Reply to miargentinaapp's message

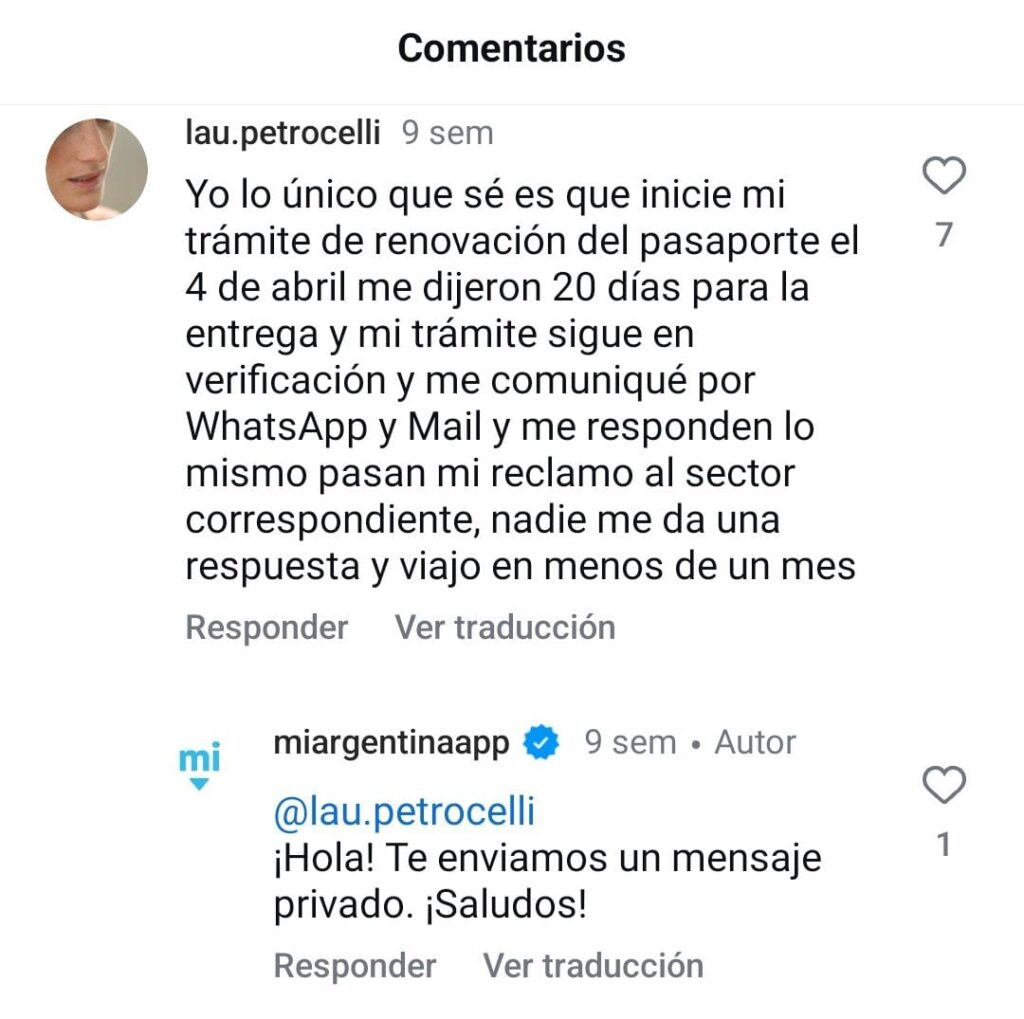[354, 966]
